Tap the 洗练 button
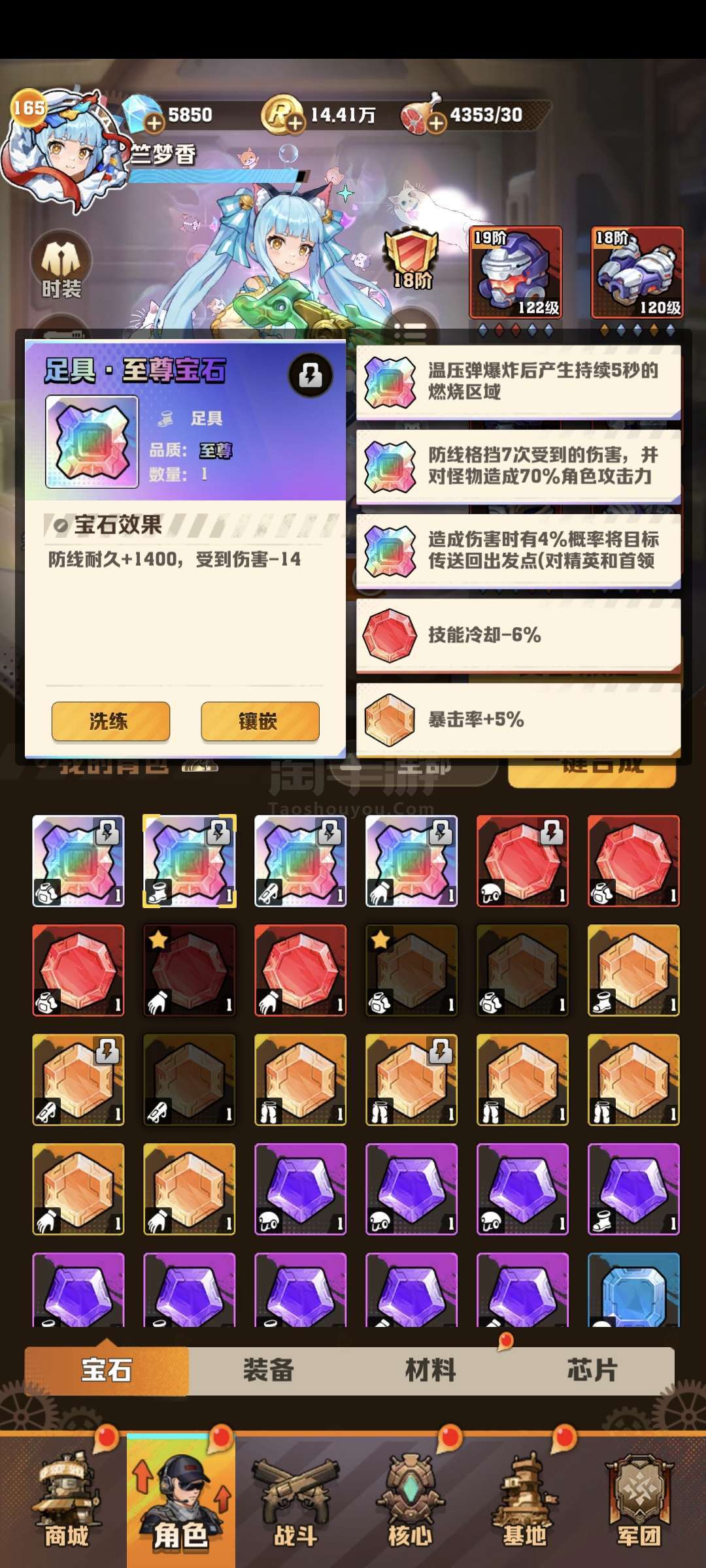Viewport: 706px width, 1568px height. pyautogui.click(x=110, y=721)
